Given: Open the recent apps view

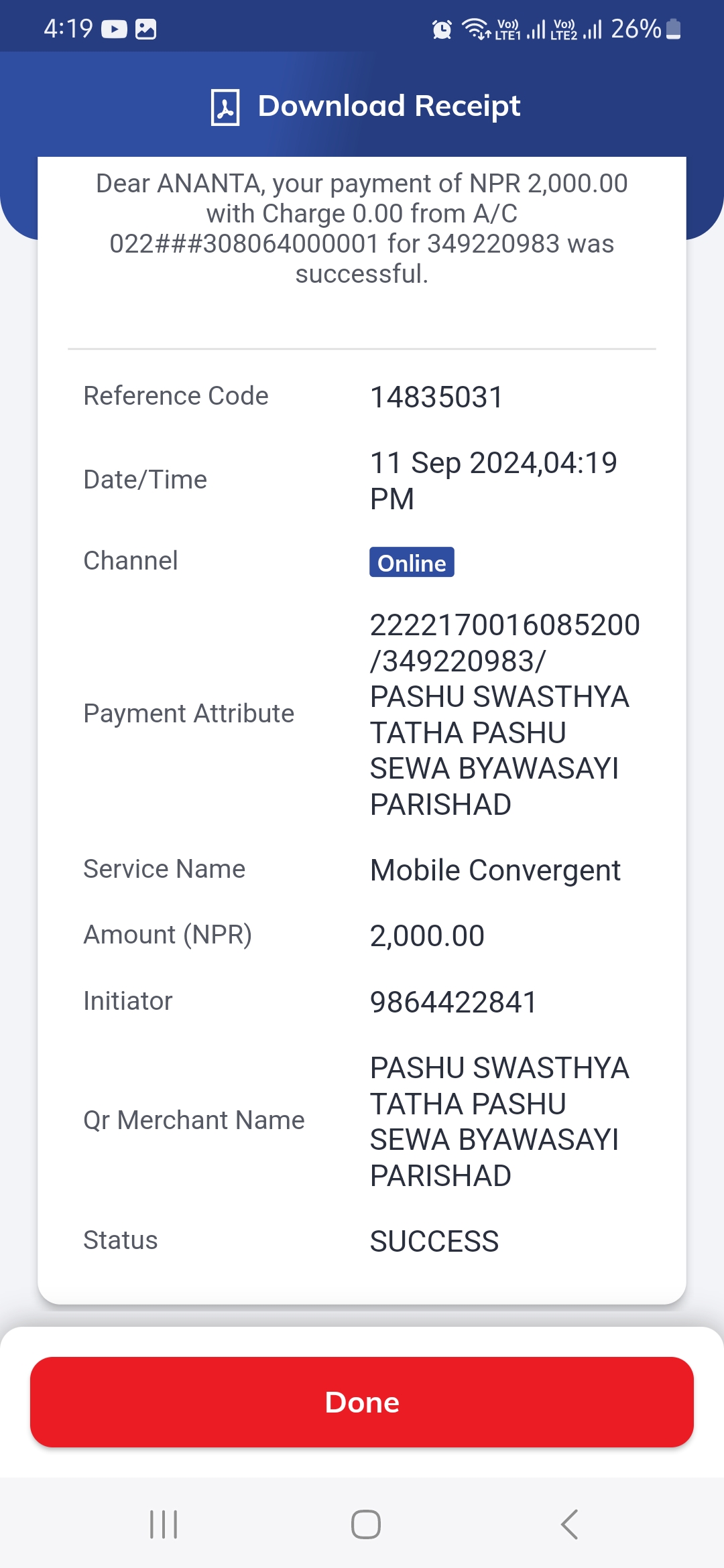Looking at the screenshot, I should point(164,1524).
